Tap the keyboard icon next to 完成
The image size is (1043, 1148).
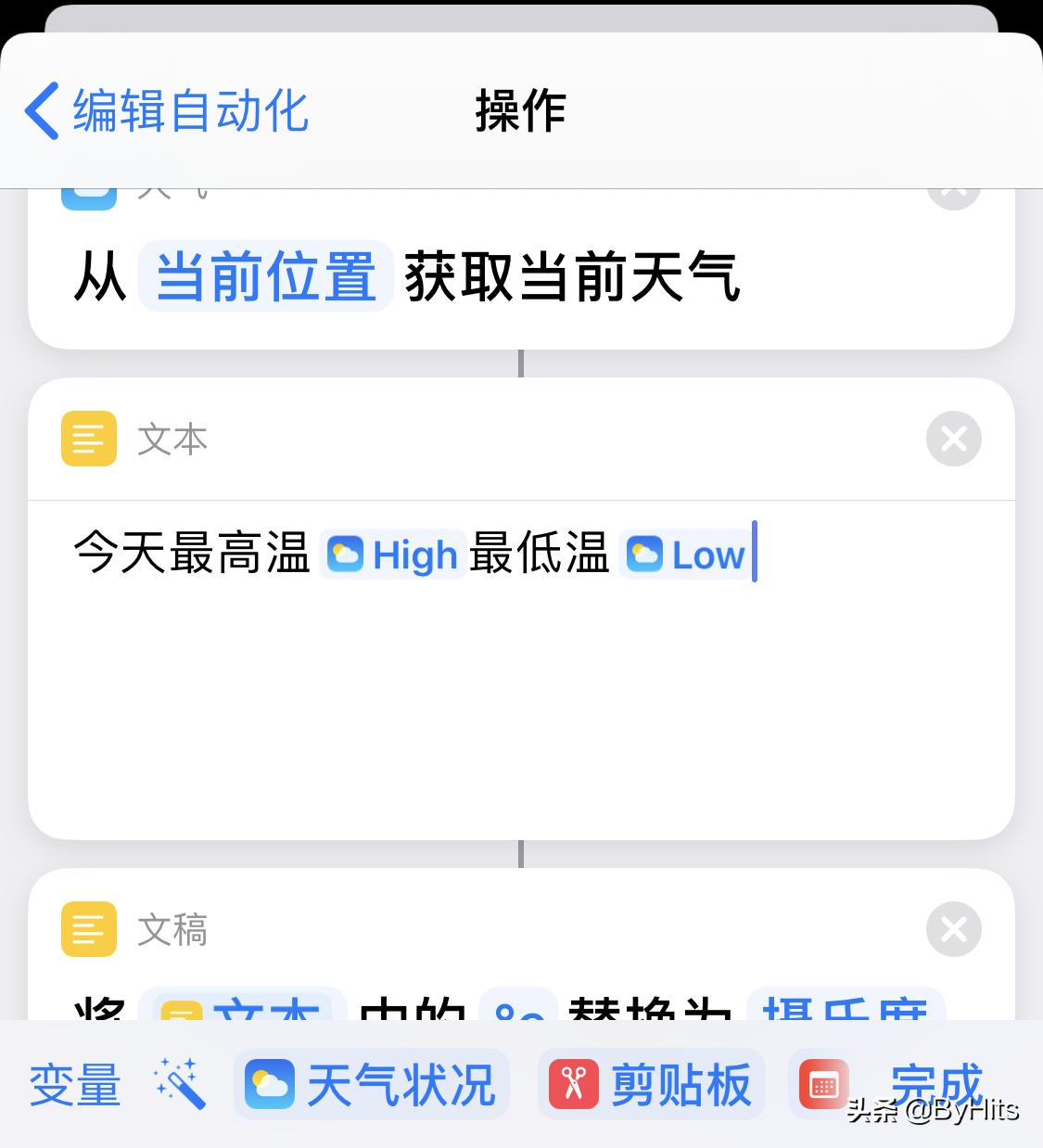(822, 1082)
